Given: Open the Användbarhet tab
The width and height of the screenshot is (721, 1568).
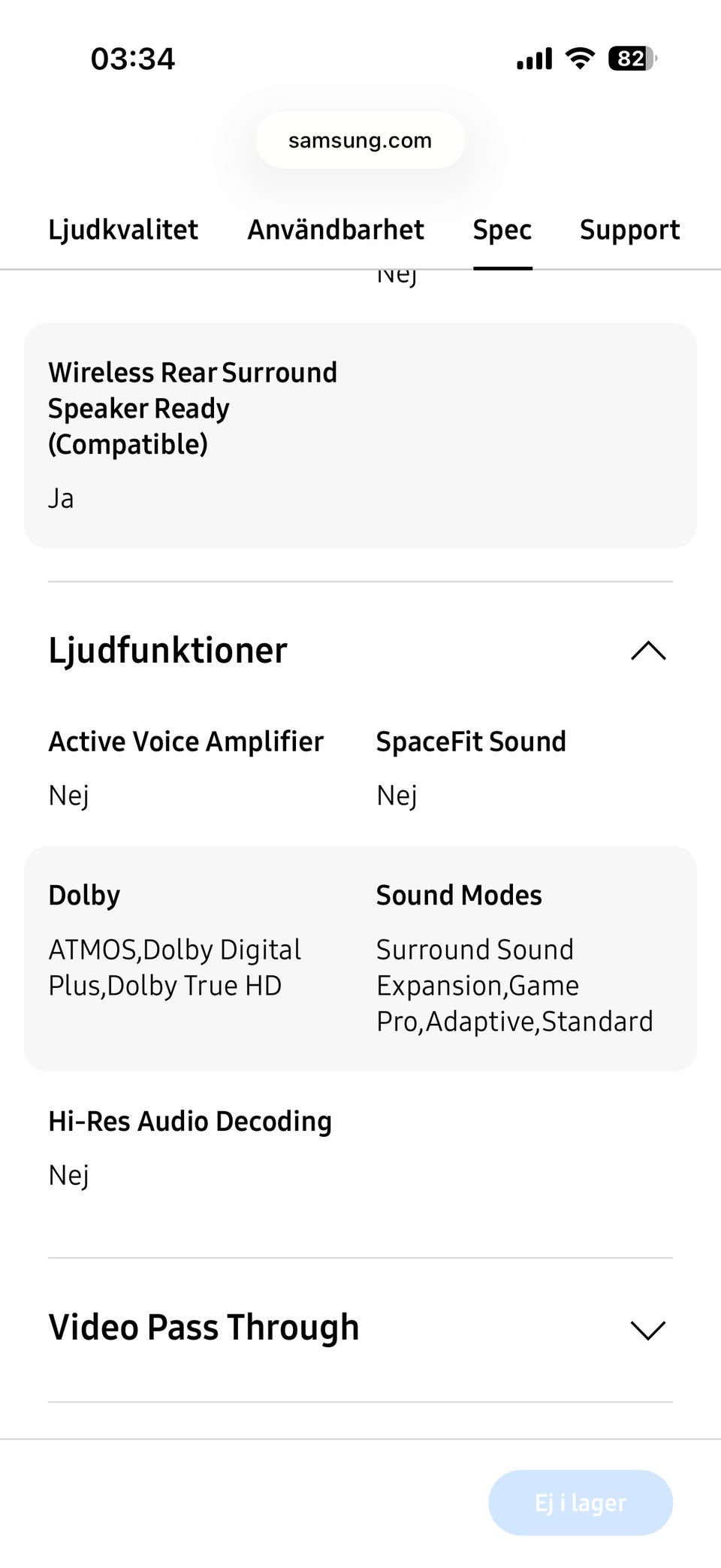Looking at the screenshot, I should tap(336, 230).
